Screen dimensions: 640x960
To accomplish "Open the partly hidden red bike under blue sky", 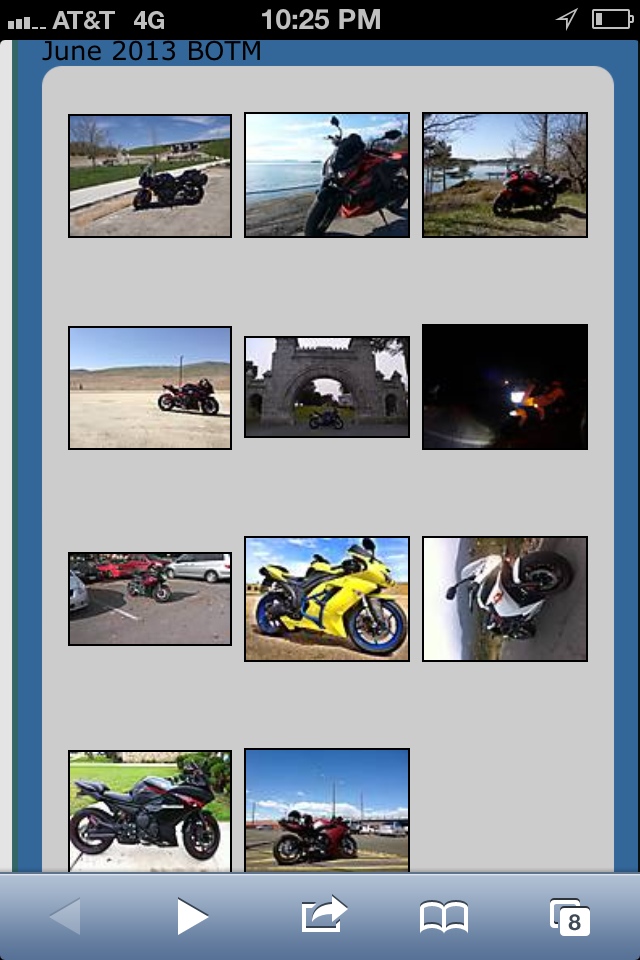I will click(x=327, y=811).
